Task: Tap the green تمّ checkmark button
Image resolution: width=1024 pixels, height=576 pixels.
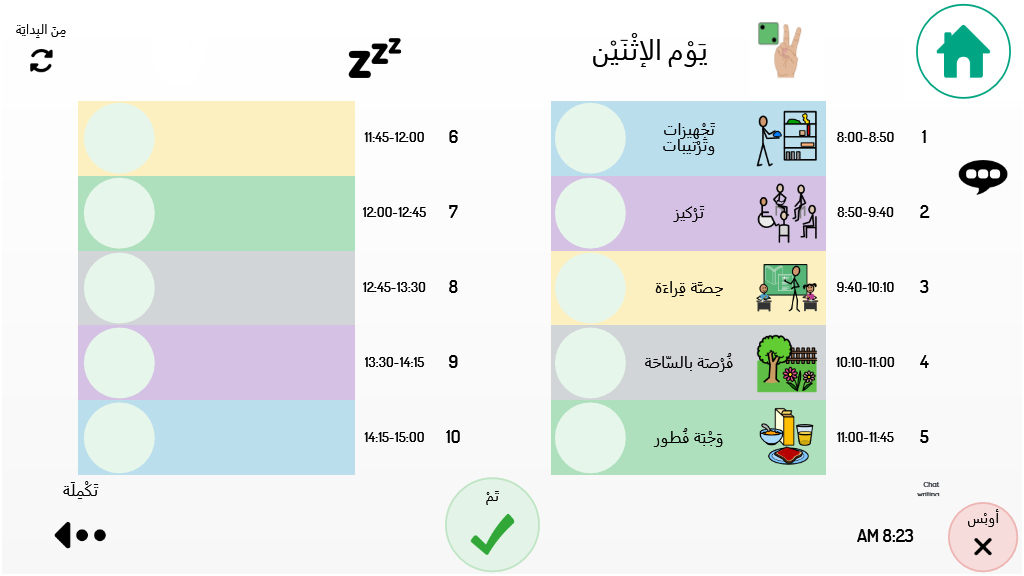Action: coord(492,524)
